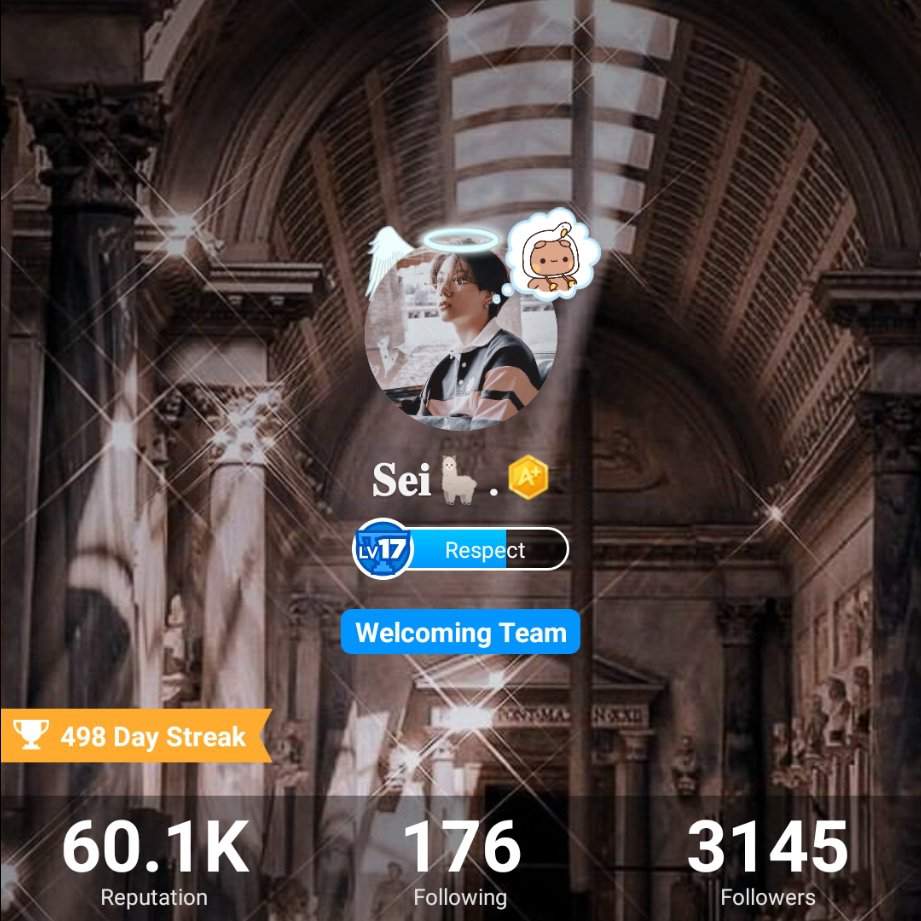Image resolution: width=921 pixels, height=921 pixels.
Task: Open the Welcoming Team title tag
Action: 460,633
